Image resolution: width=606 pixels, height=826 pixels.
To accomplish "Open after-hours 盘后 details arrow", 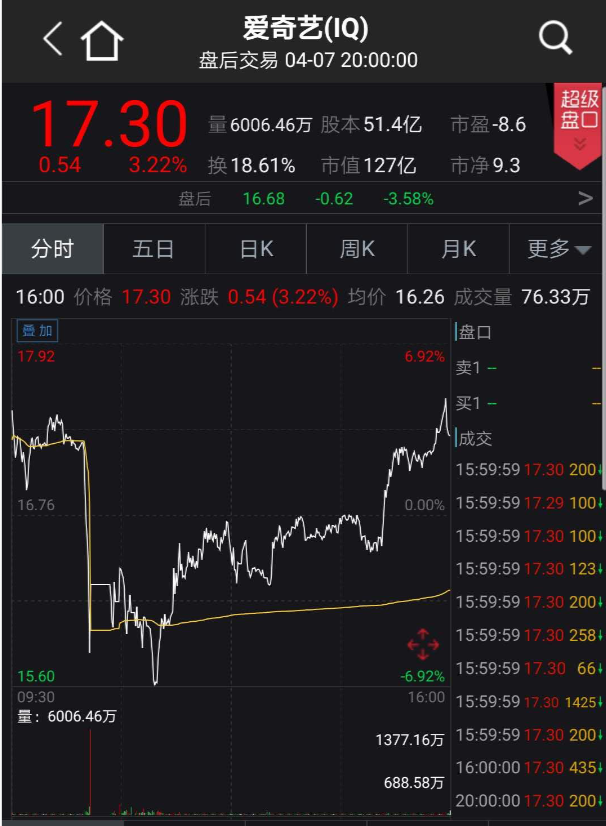I will tap(586, 198).
